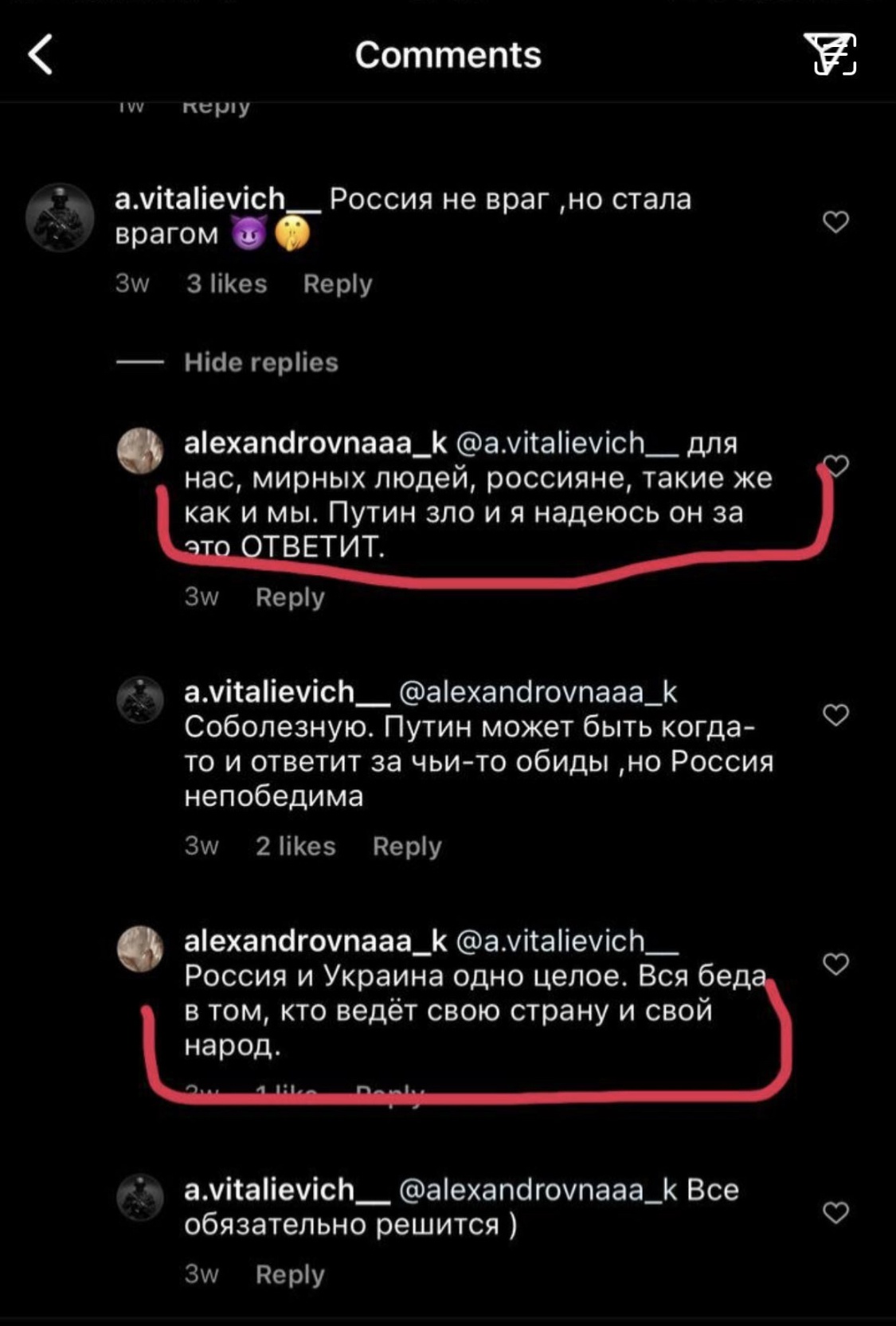The image size is (896, 1326).
Task: View the 3 likes on a.vitalievich__'s top comment
Action: coord(226,284)
